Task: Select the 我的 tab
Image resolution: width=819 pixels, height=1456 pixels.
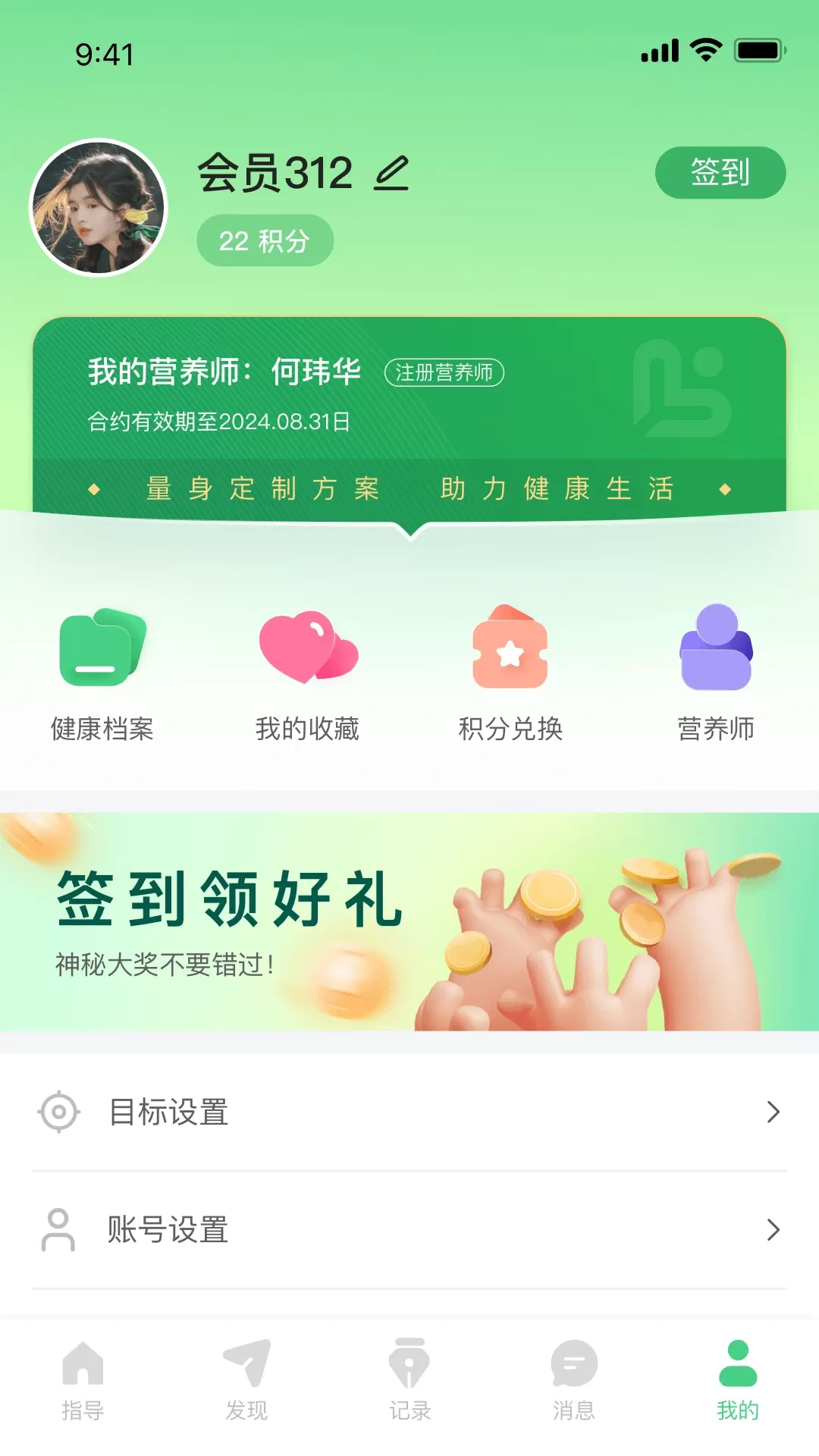Action: pyautogui.click(x=737, y=1380)
